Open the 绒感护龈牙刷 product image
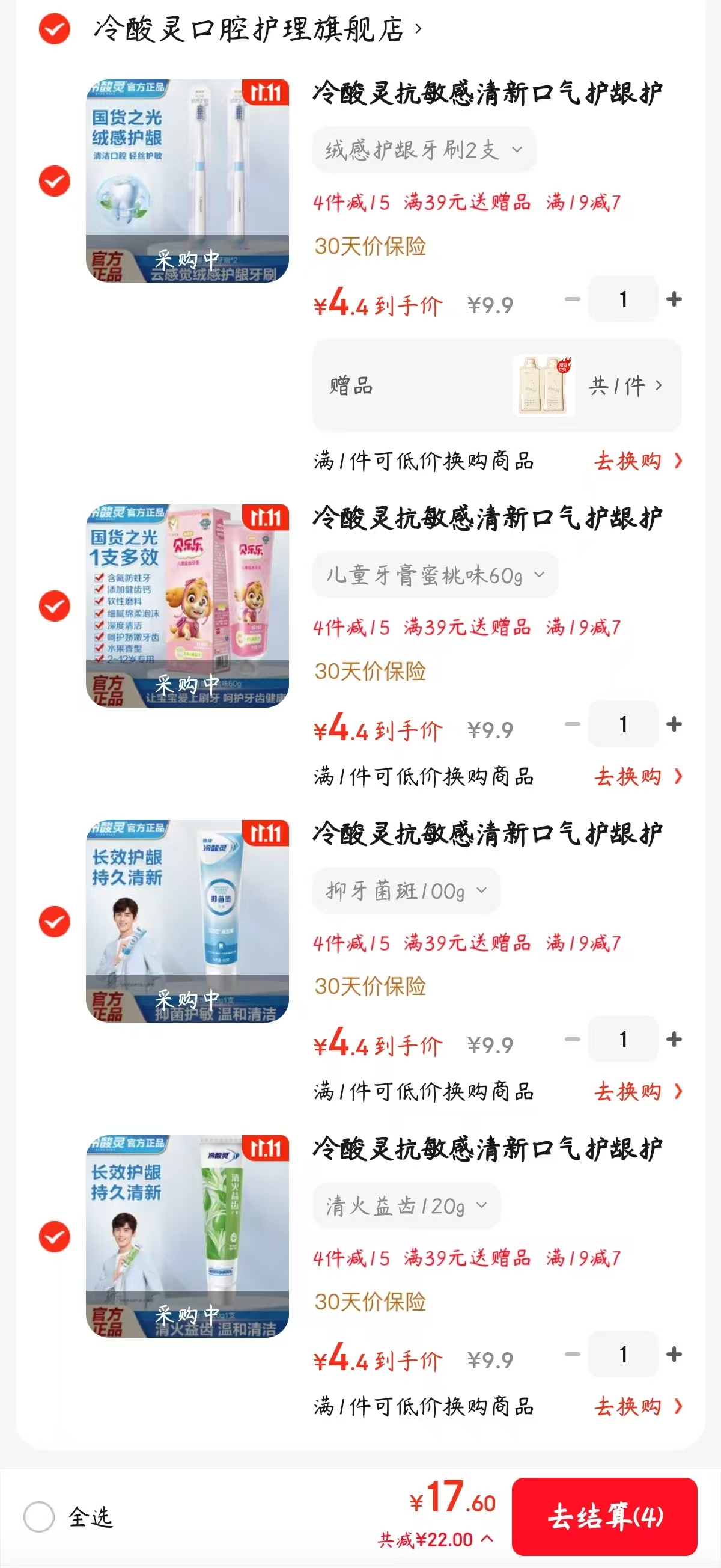This screenshot has height=1568, width=721. 187,181
